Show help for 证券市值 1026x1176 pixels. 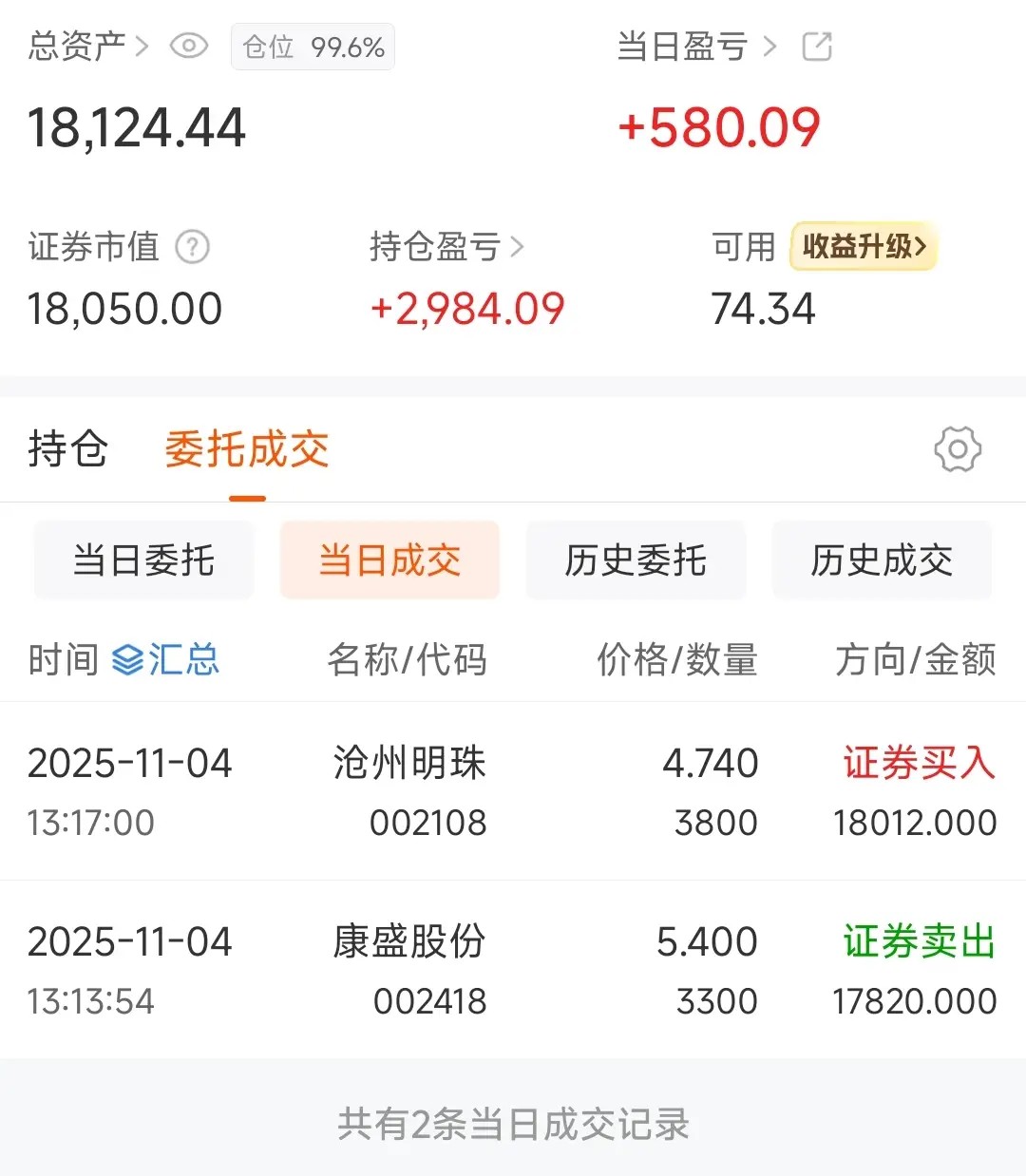click(x=193, y=247)
